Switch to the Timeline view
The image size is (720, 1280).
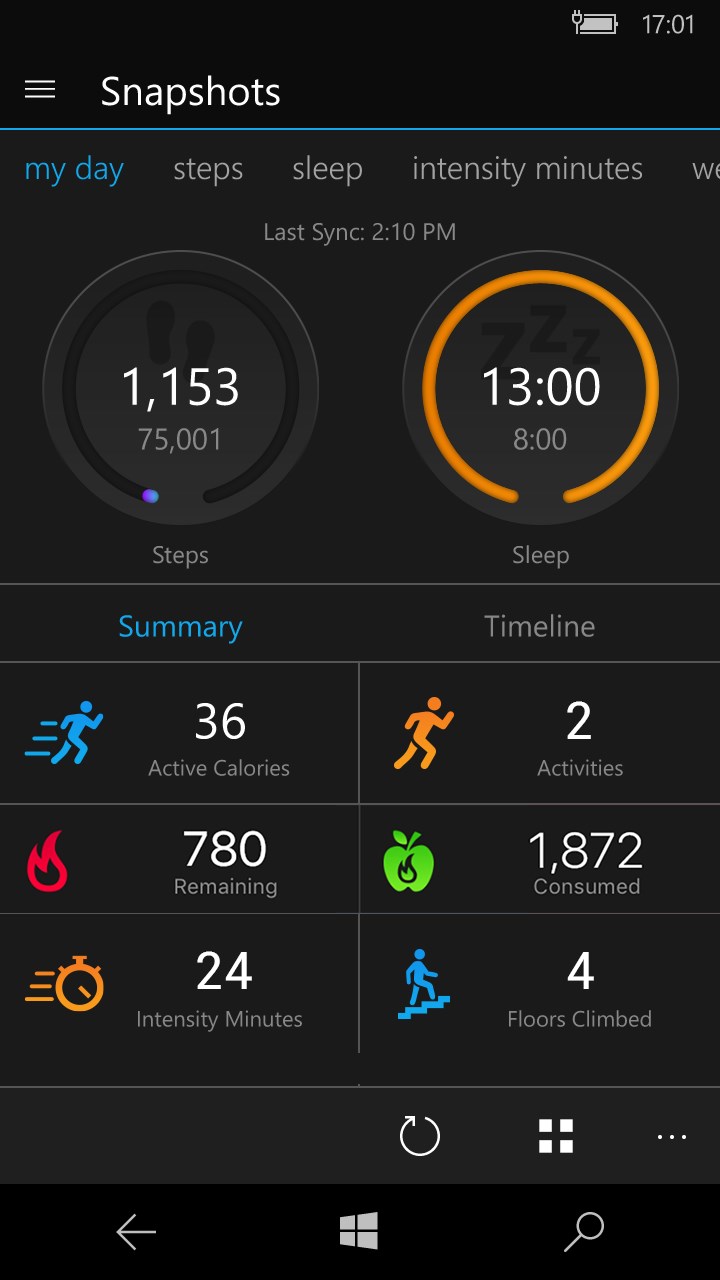[x=540, y=627]
